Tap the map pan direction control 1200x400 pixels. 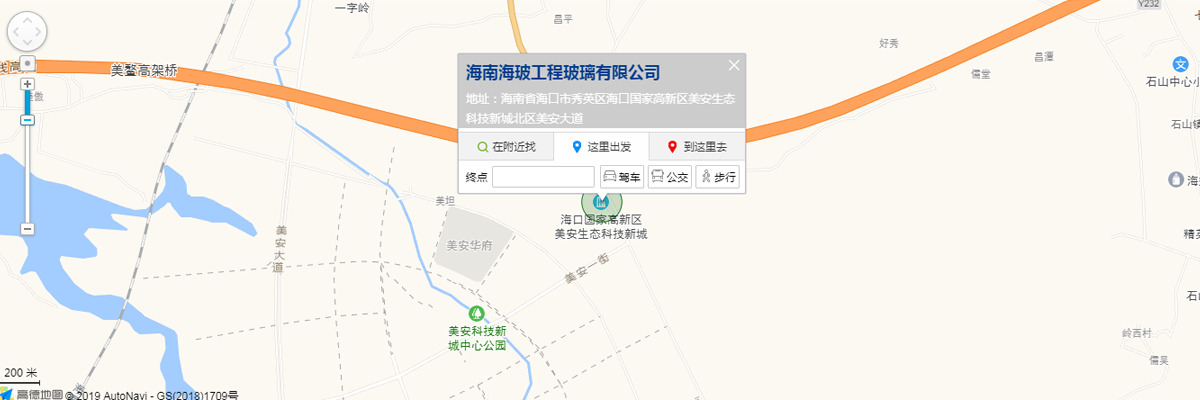click(x=26, y=31)
